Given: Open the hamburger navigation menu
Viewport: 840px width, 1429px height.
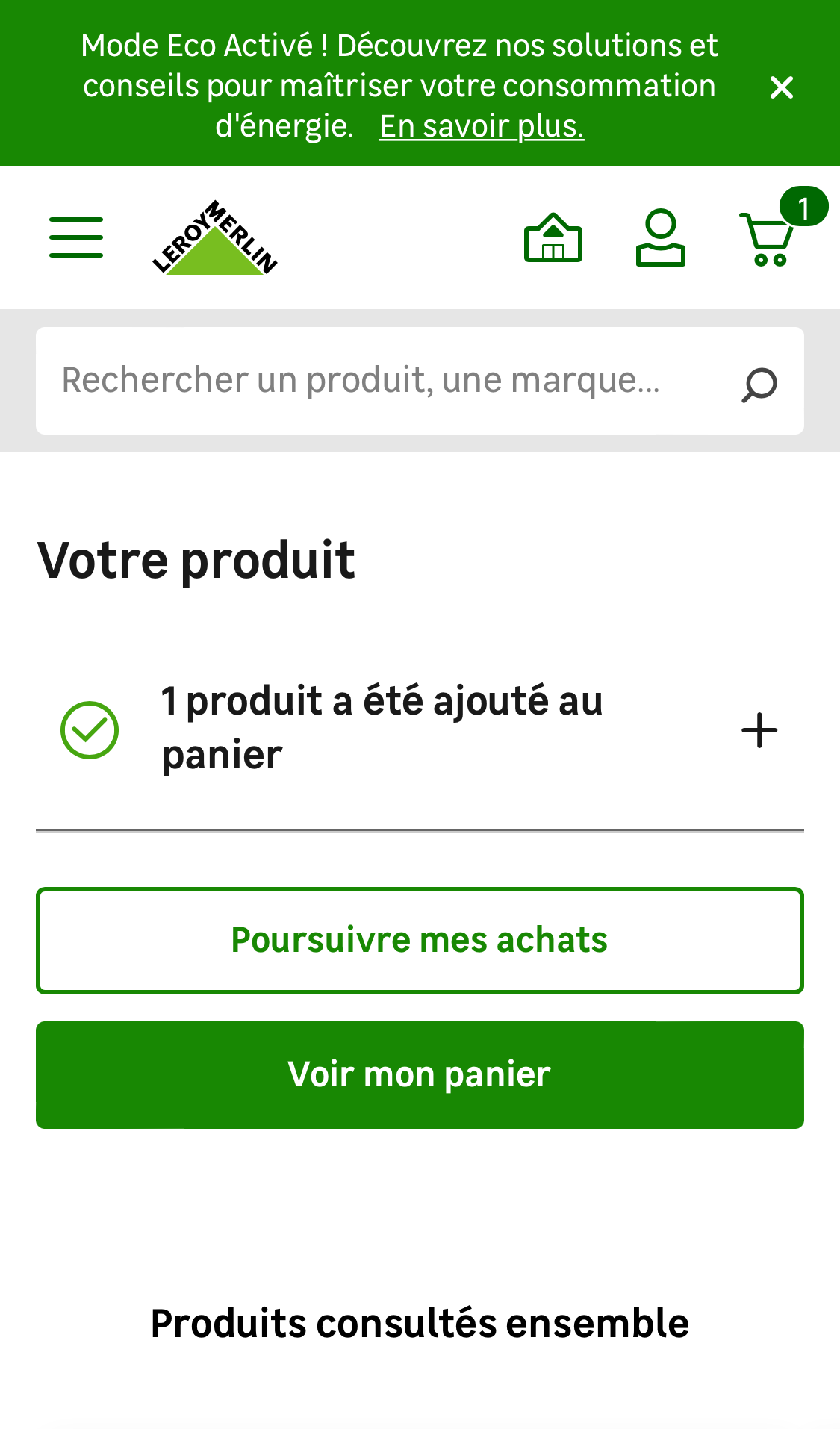Looking at the screenshot, I should (x=75, y=237).
